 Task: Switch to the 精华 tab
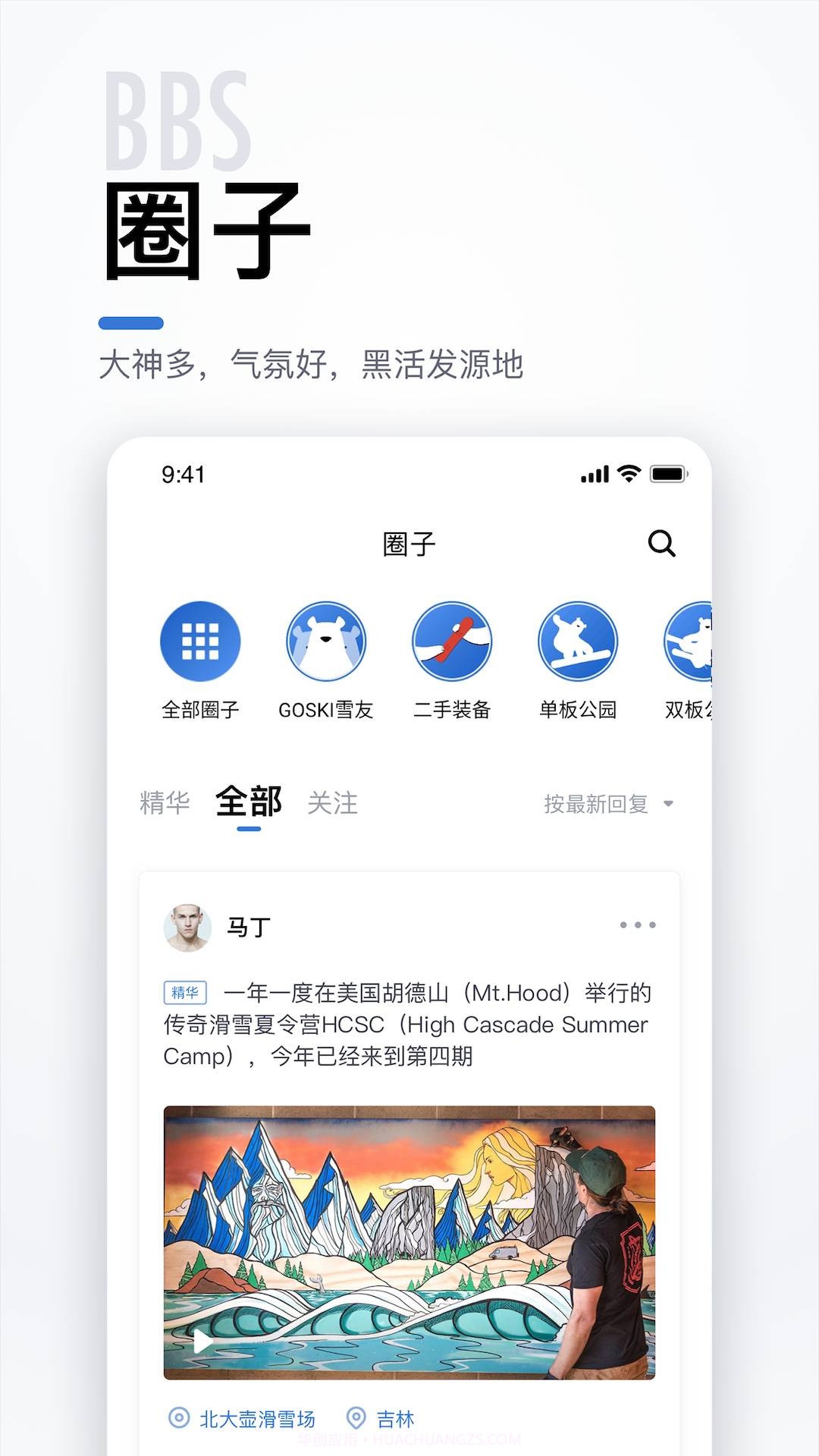coord(164,803)
